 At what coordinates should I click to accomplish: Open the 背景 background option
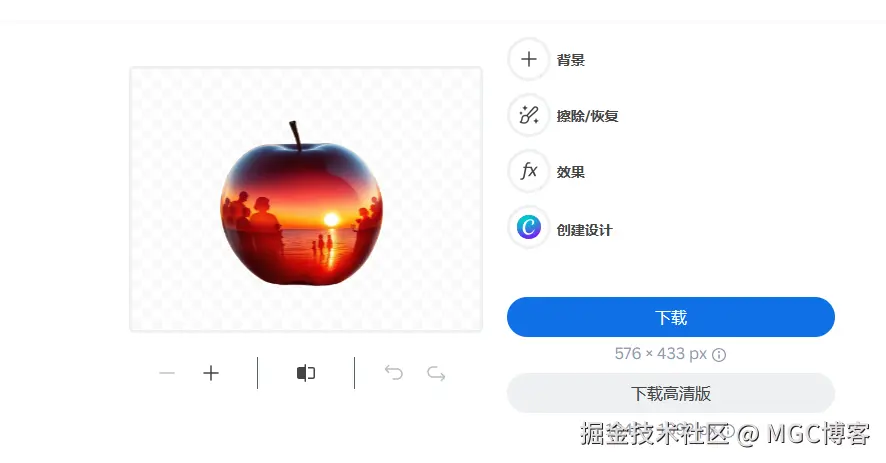point(529,60)
